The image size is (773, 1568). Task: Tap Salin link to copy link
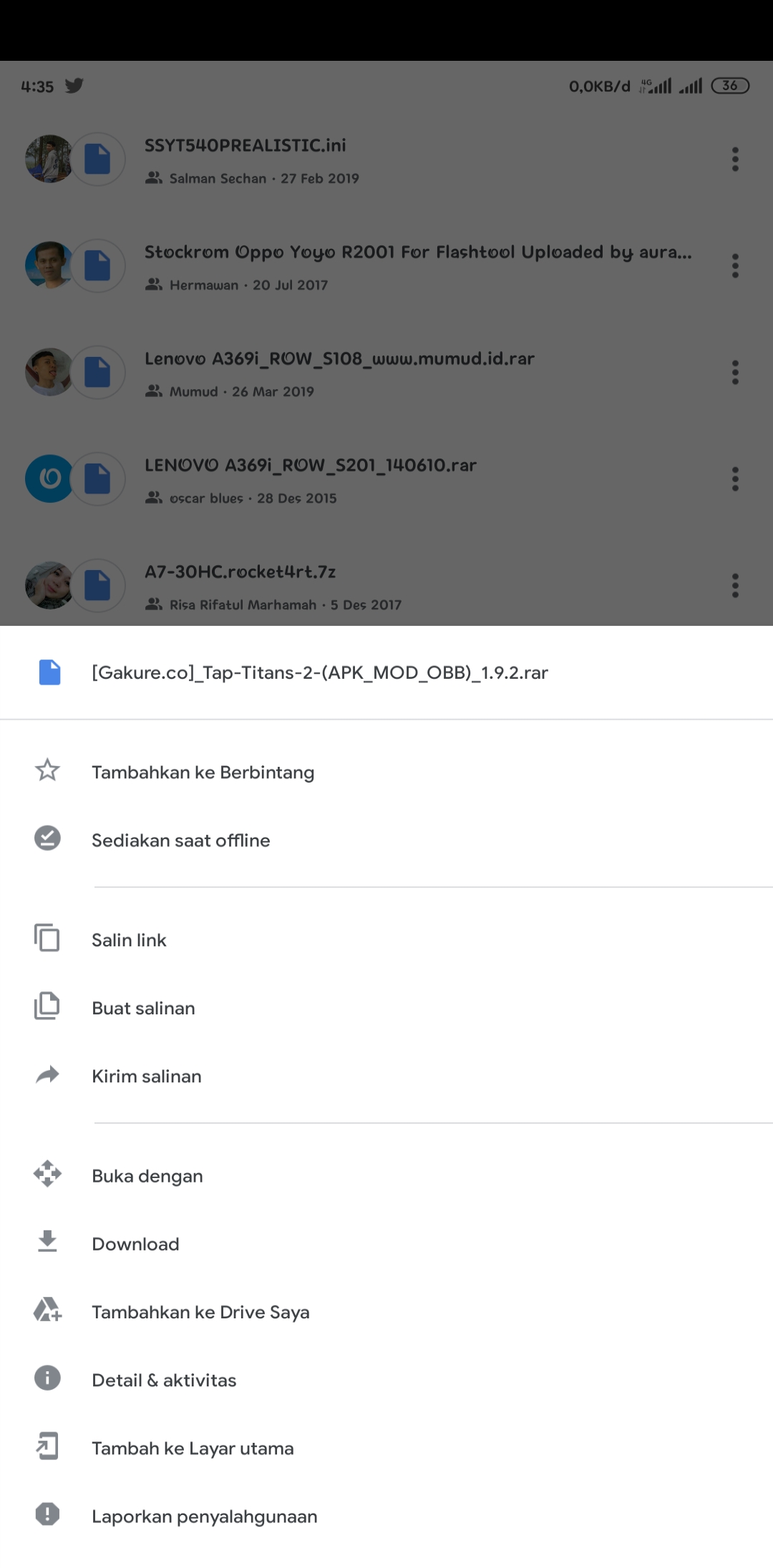(x=386, y=939)
